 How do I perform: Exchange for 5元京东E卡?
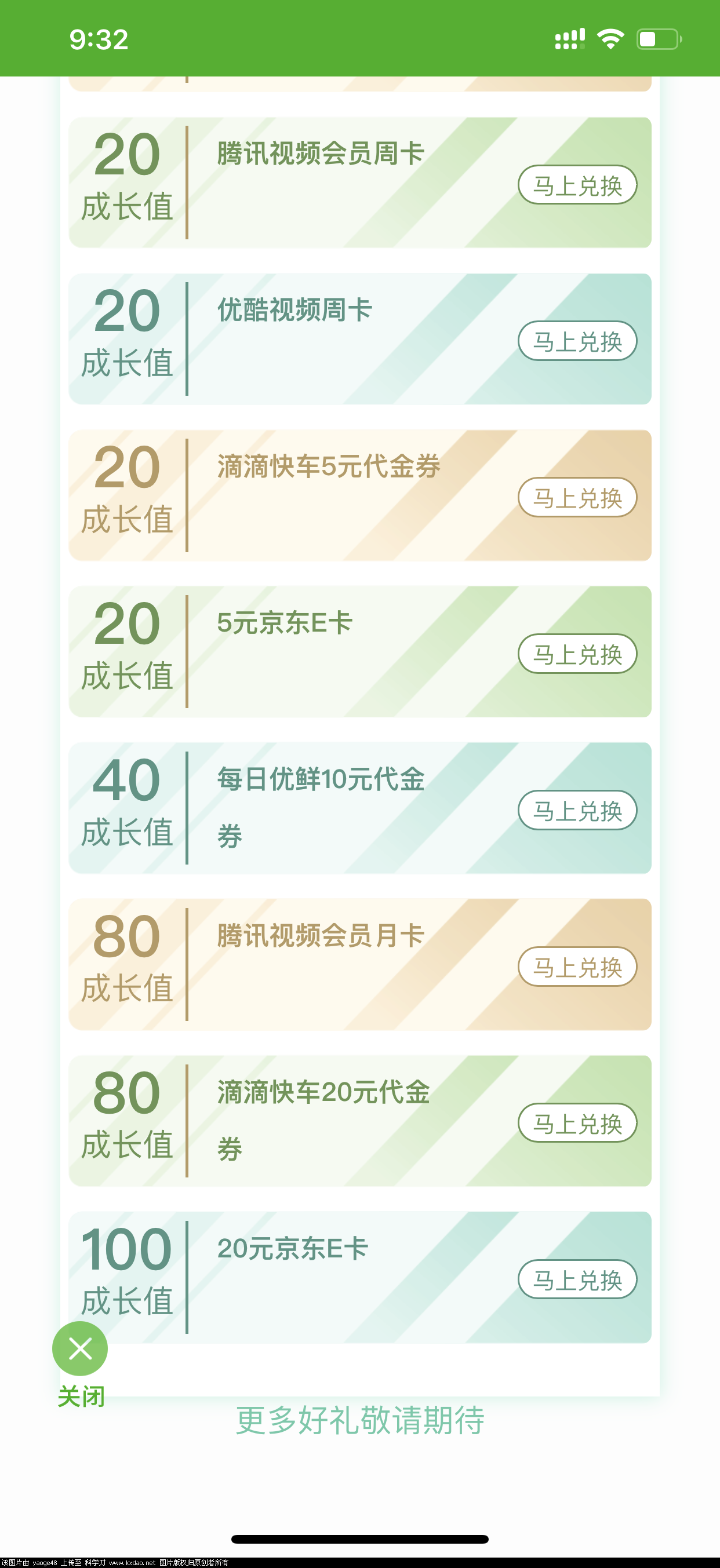pos(577,654)
